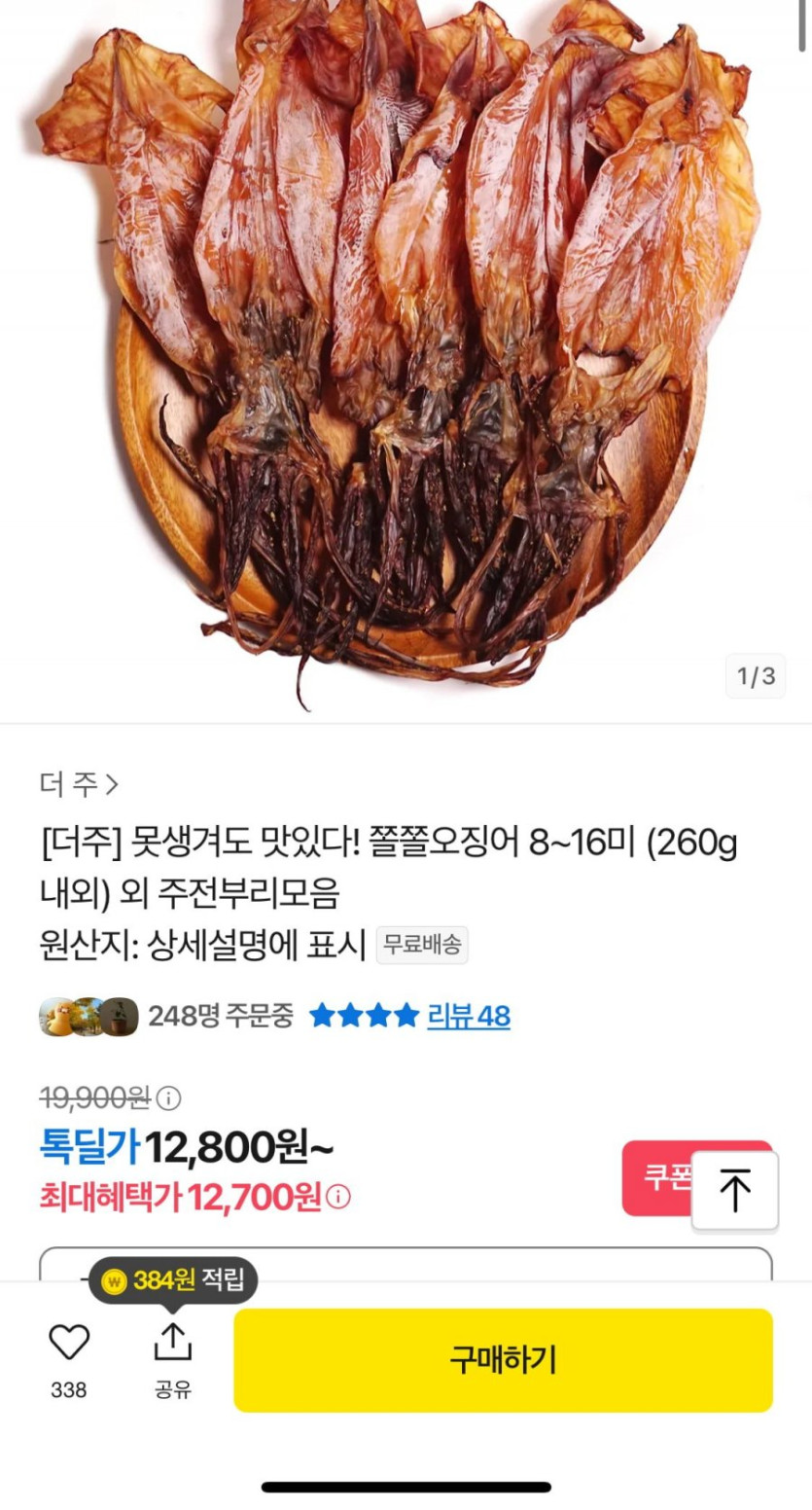
Task: View info about the 19,900원 original price
Action: [169, 1098]
